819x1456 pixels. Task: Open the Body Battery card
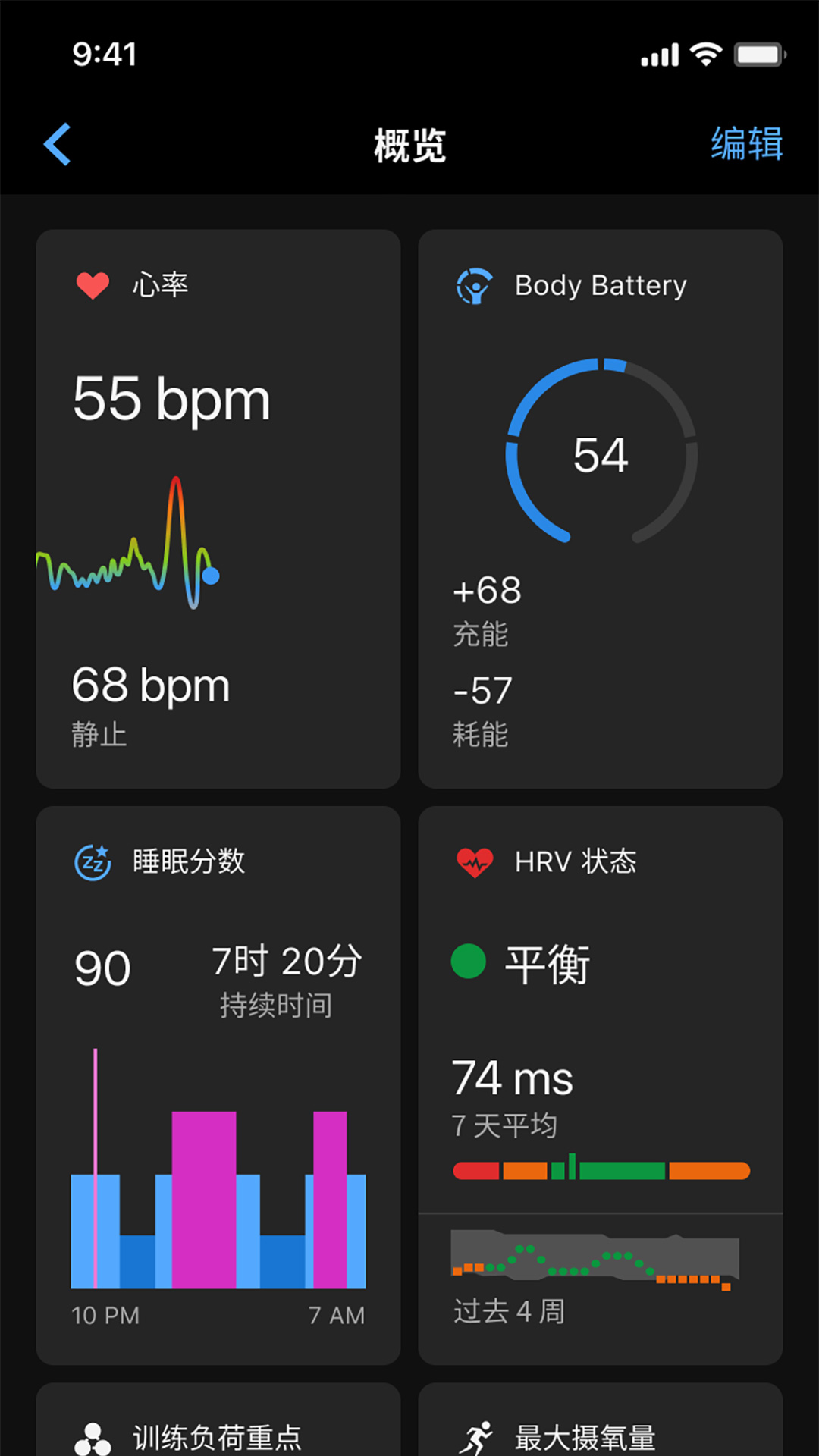pos(600,508)
